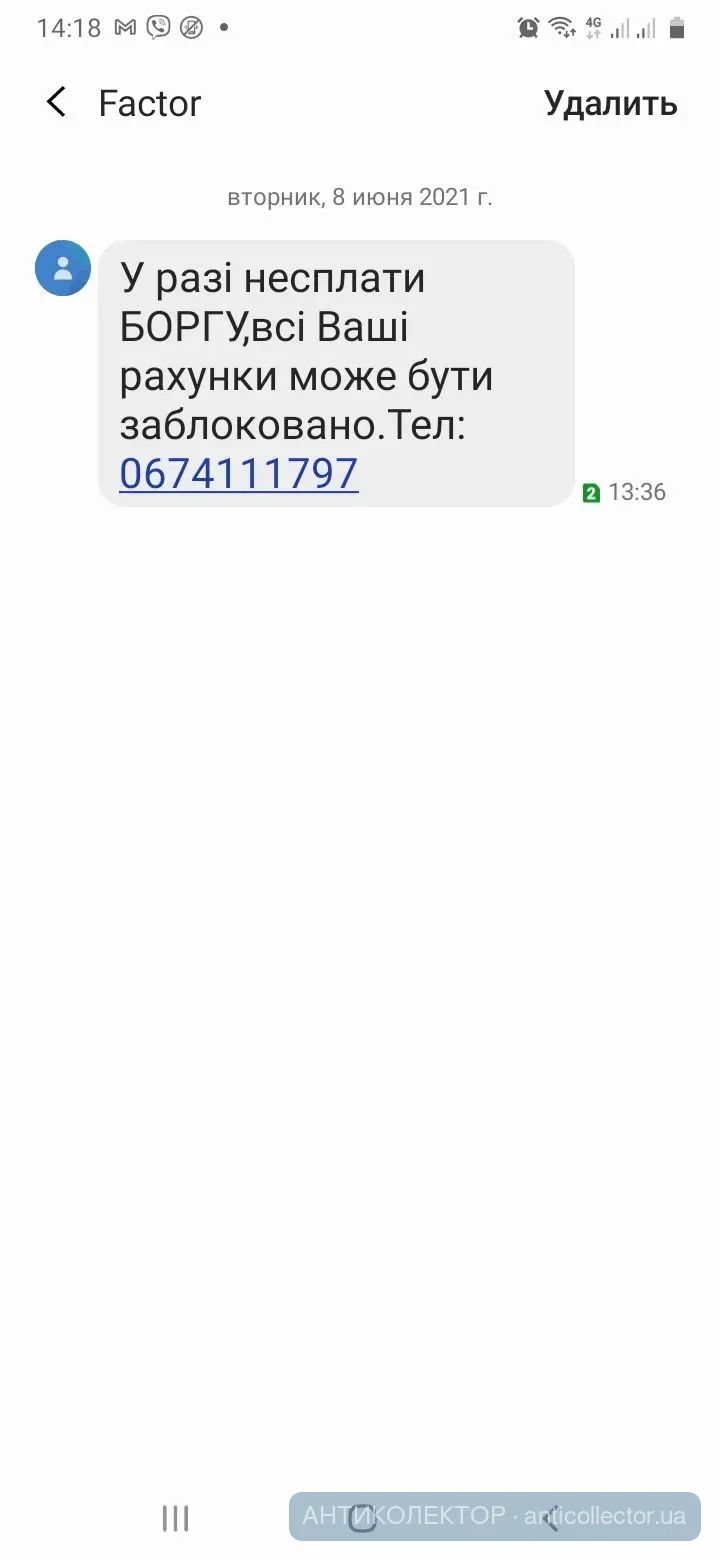
Task: Tap the Удалить button
Action: [x=610, y=103]
